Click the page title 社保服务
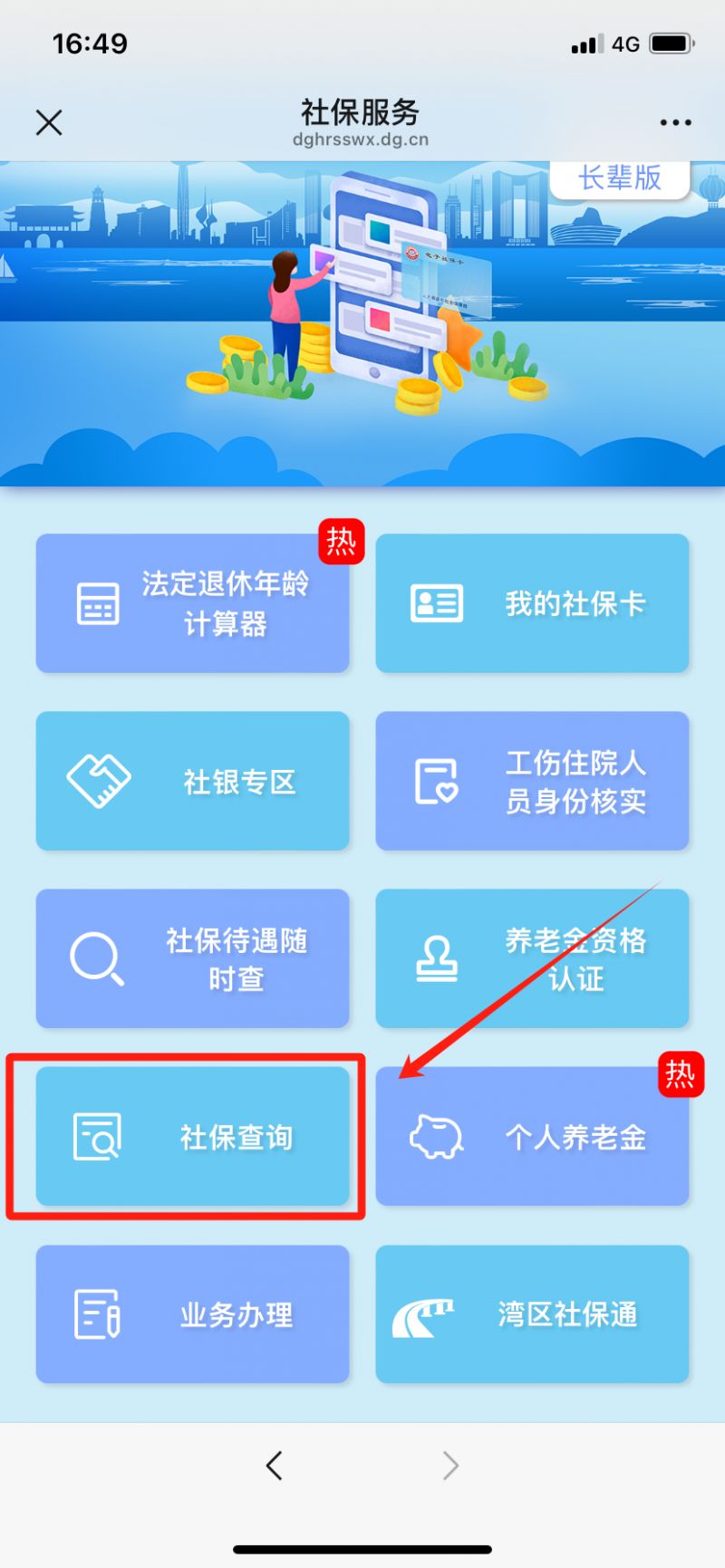The image size is (725, 1568). coord(361,112)
